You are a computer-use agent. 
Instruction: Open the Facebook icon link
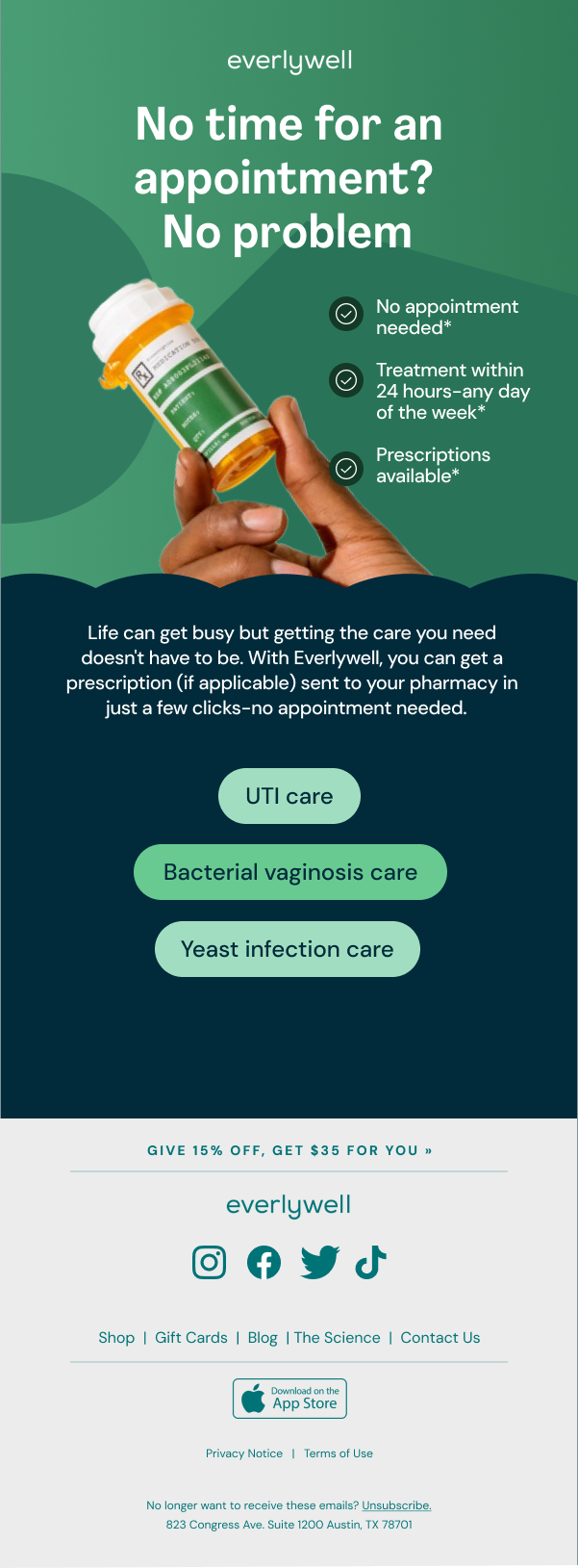coord(264,1262)
